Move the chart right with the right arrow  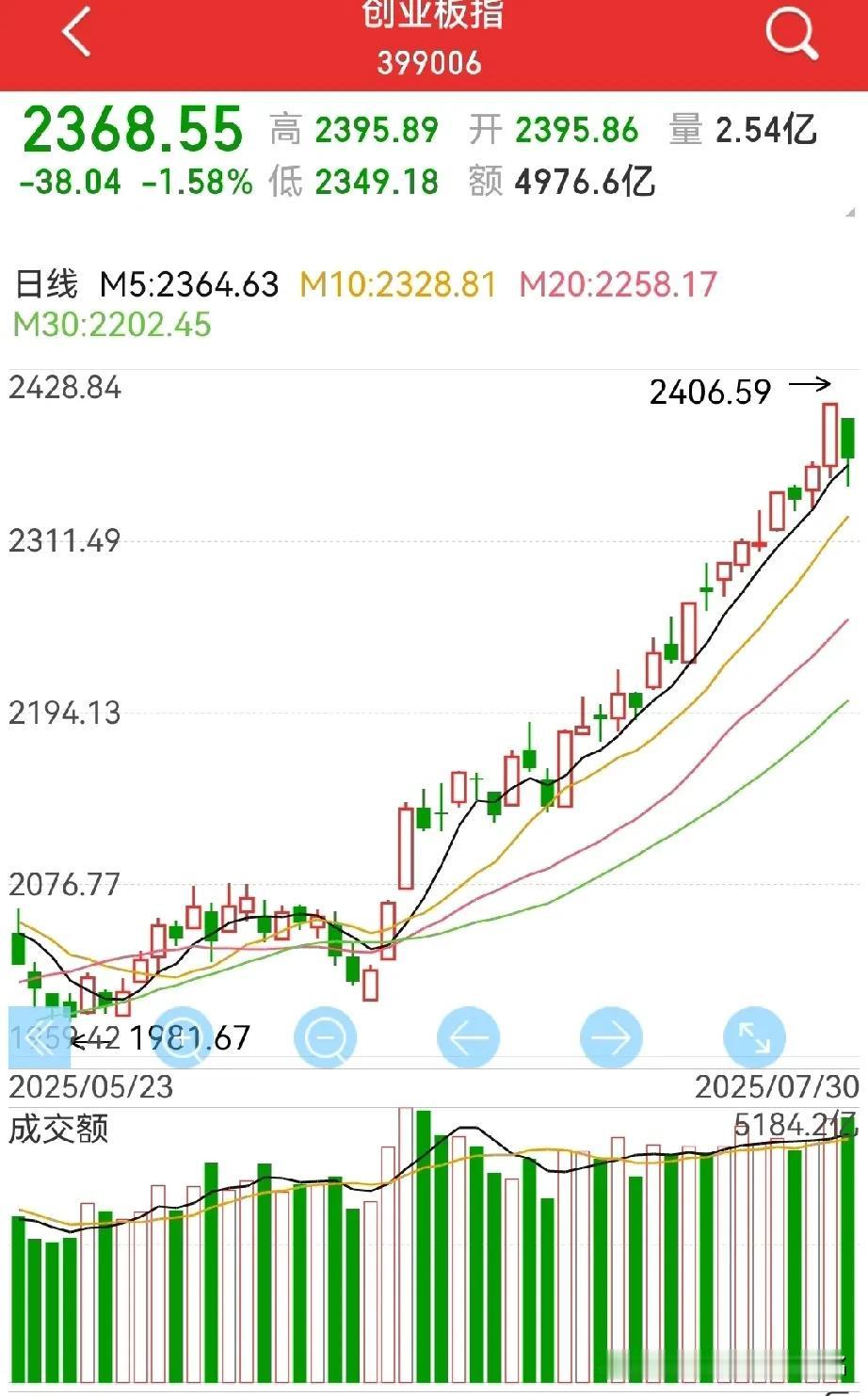pos(612,1038)
